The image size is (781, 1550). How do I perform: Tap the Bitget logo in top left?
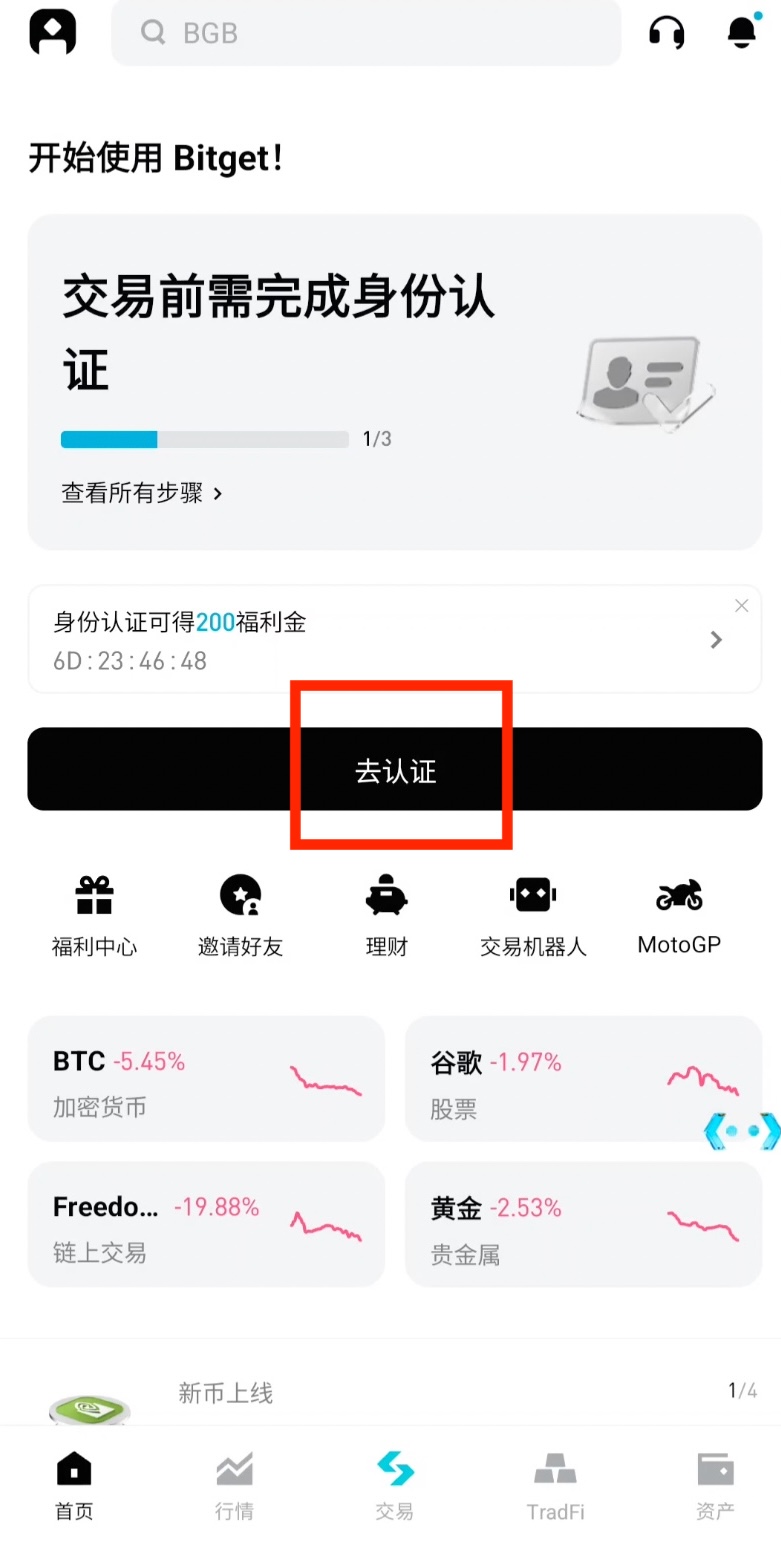(x=51, y=31)
